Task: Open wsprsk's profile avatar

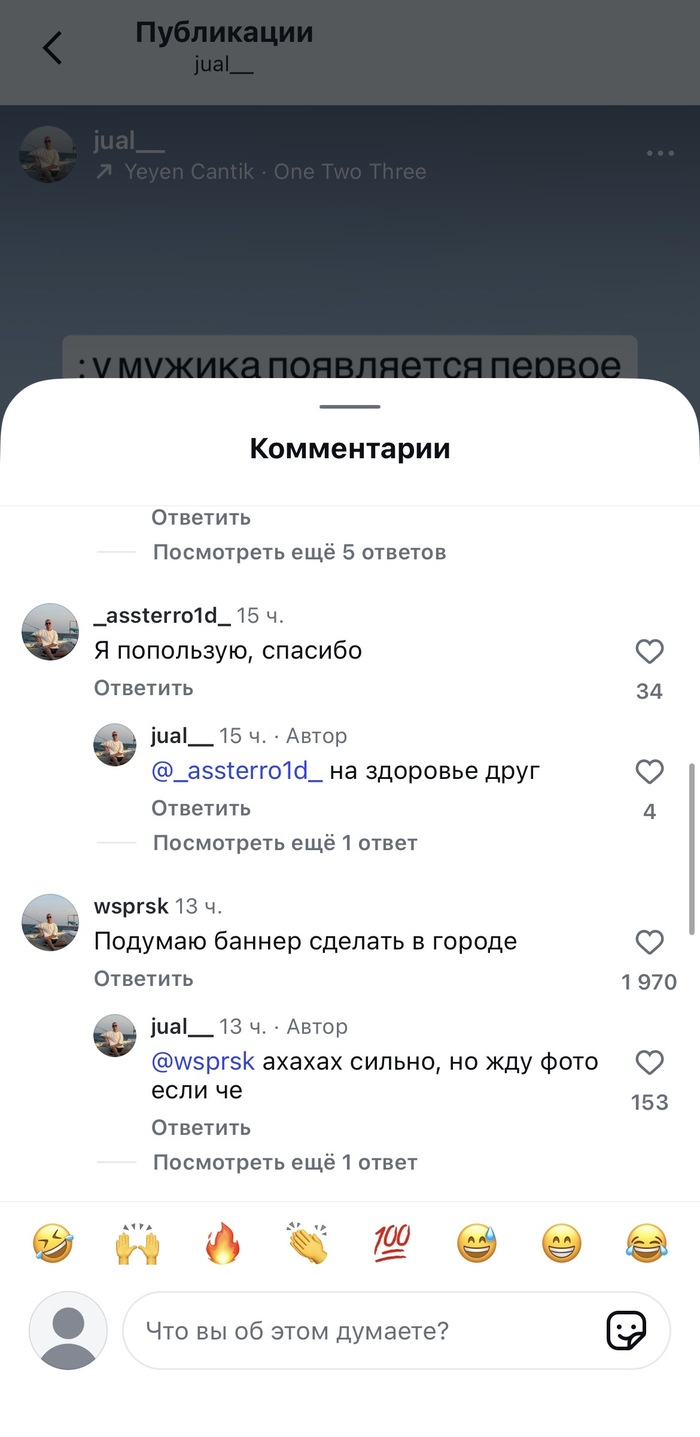Action: coord(50,922)
